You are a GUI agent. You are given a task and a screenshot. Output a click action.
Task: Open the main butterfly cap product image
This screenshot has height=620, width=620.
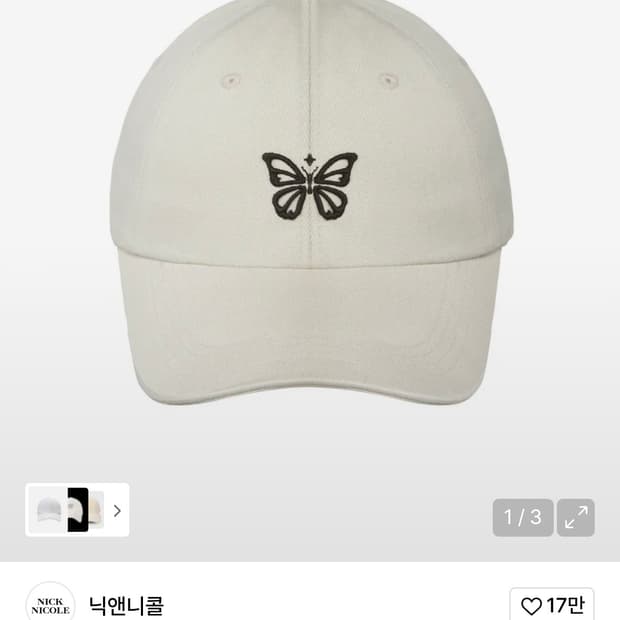[310, 220]
